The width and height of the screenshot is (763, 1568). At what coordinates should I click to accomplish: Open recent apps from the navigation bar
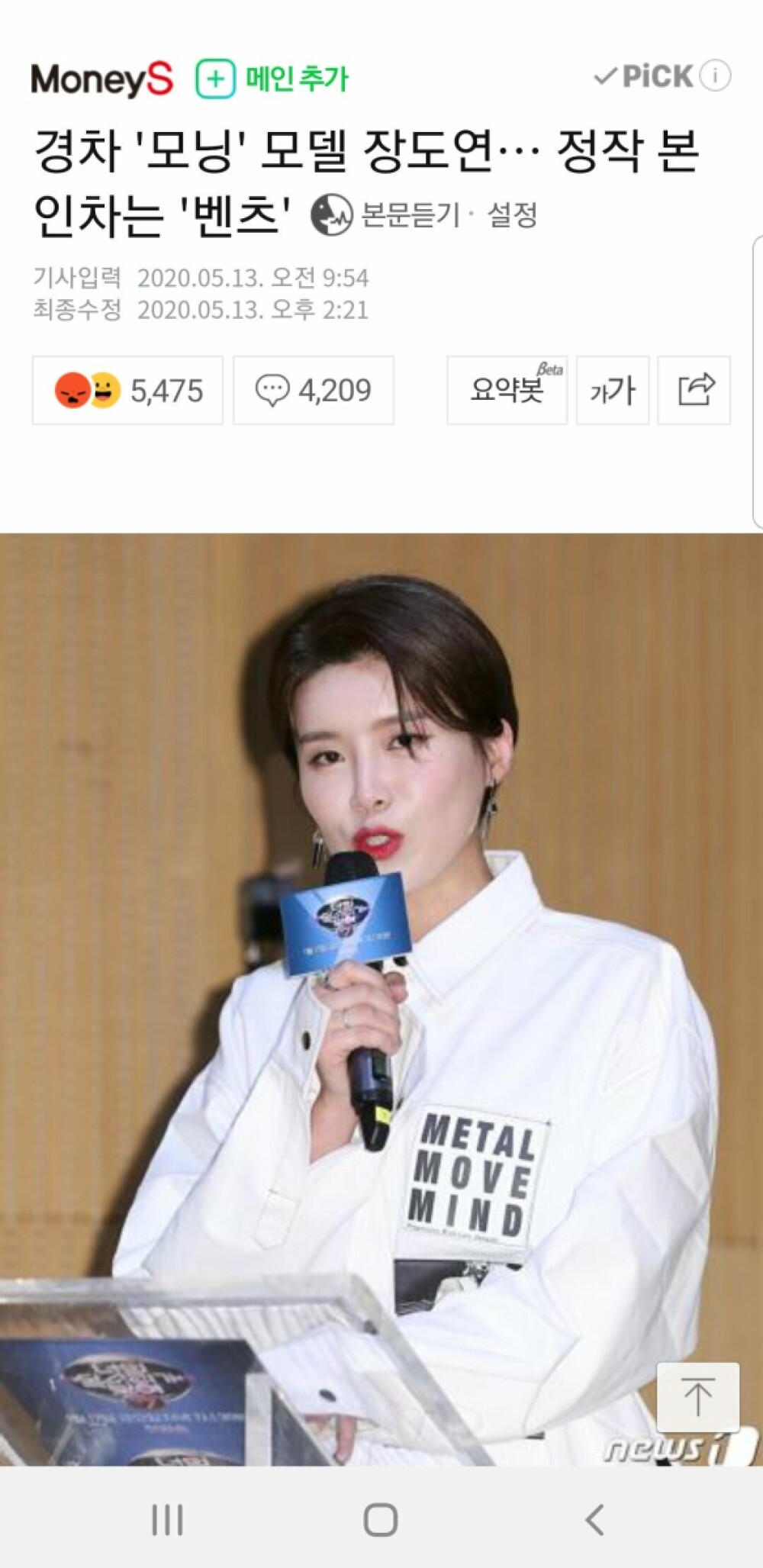[167, 1520]
